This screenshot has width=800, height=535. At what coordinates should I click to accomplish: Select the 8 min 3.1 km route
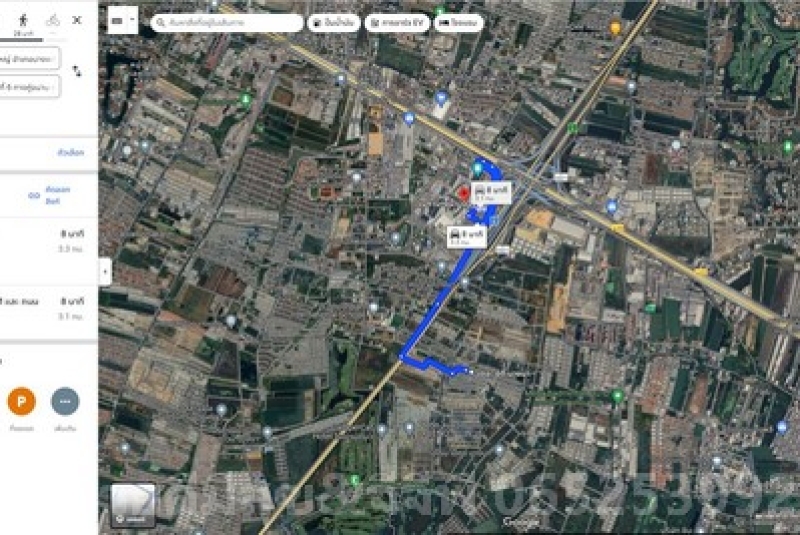pyautogui.click(x=48, y=307)
